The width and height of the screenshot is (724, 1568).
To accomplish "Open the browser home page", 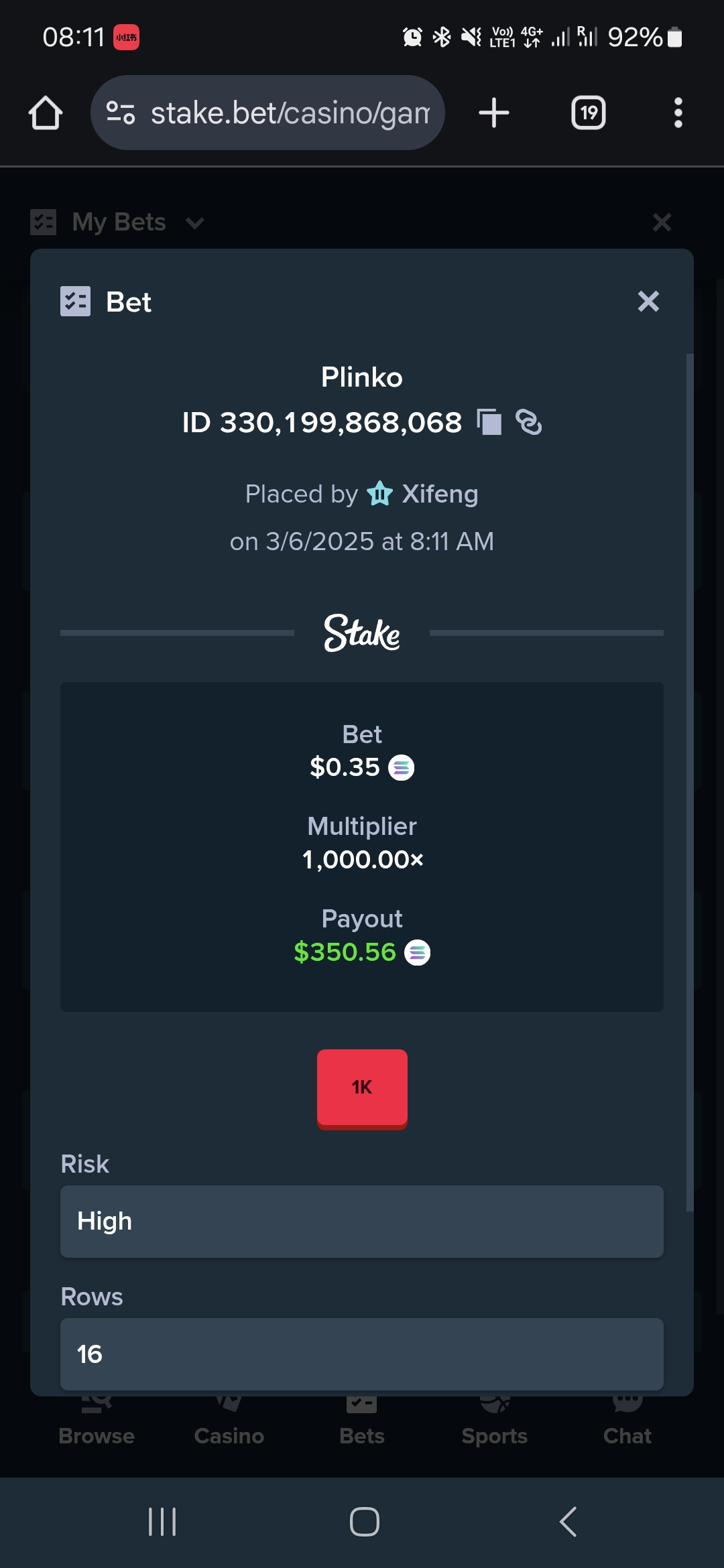I will coord(46,113).
